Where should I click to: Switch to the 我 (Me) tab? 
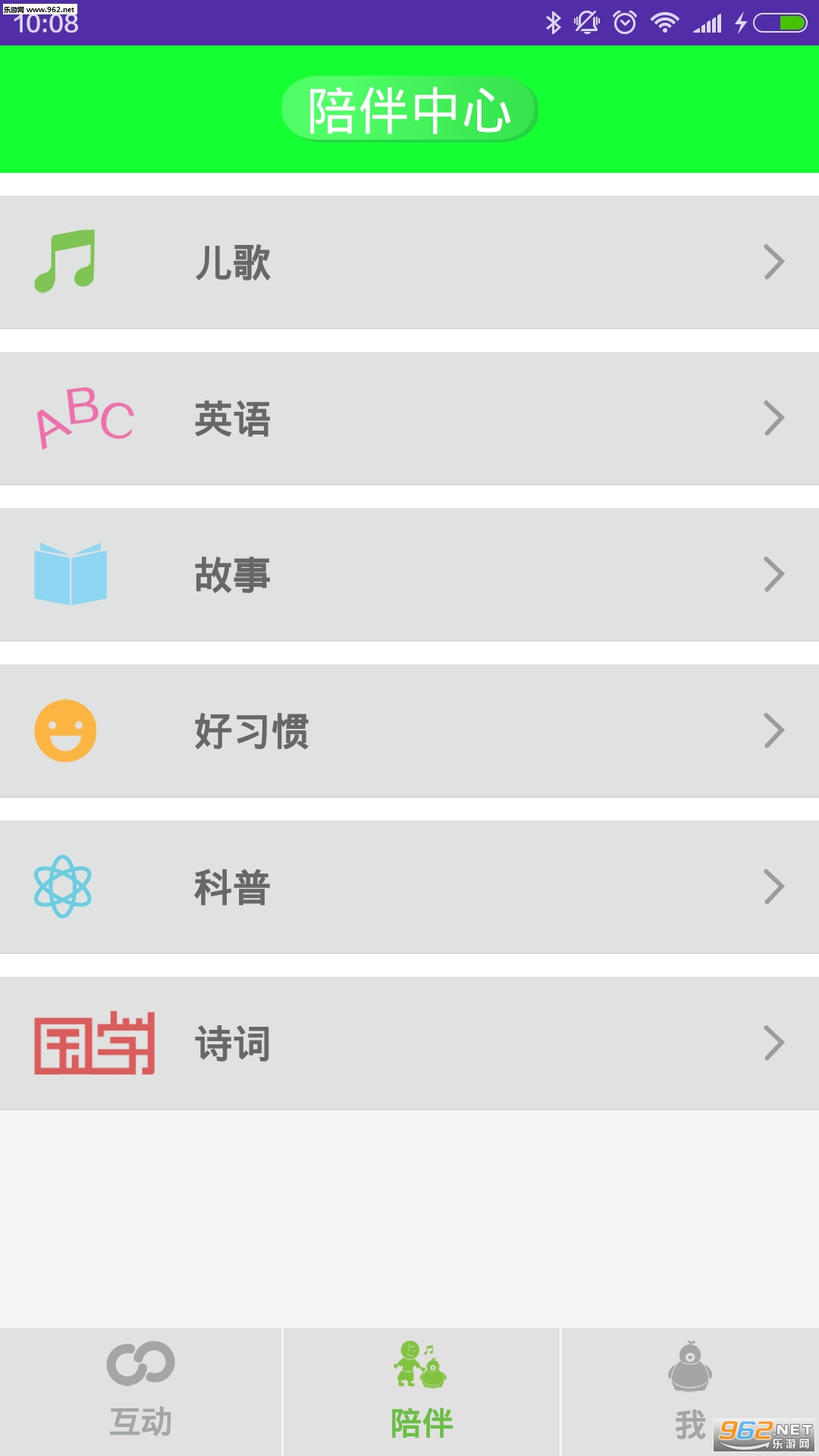[x=689, y=1391]
